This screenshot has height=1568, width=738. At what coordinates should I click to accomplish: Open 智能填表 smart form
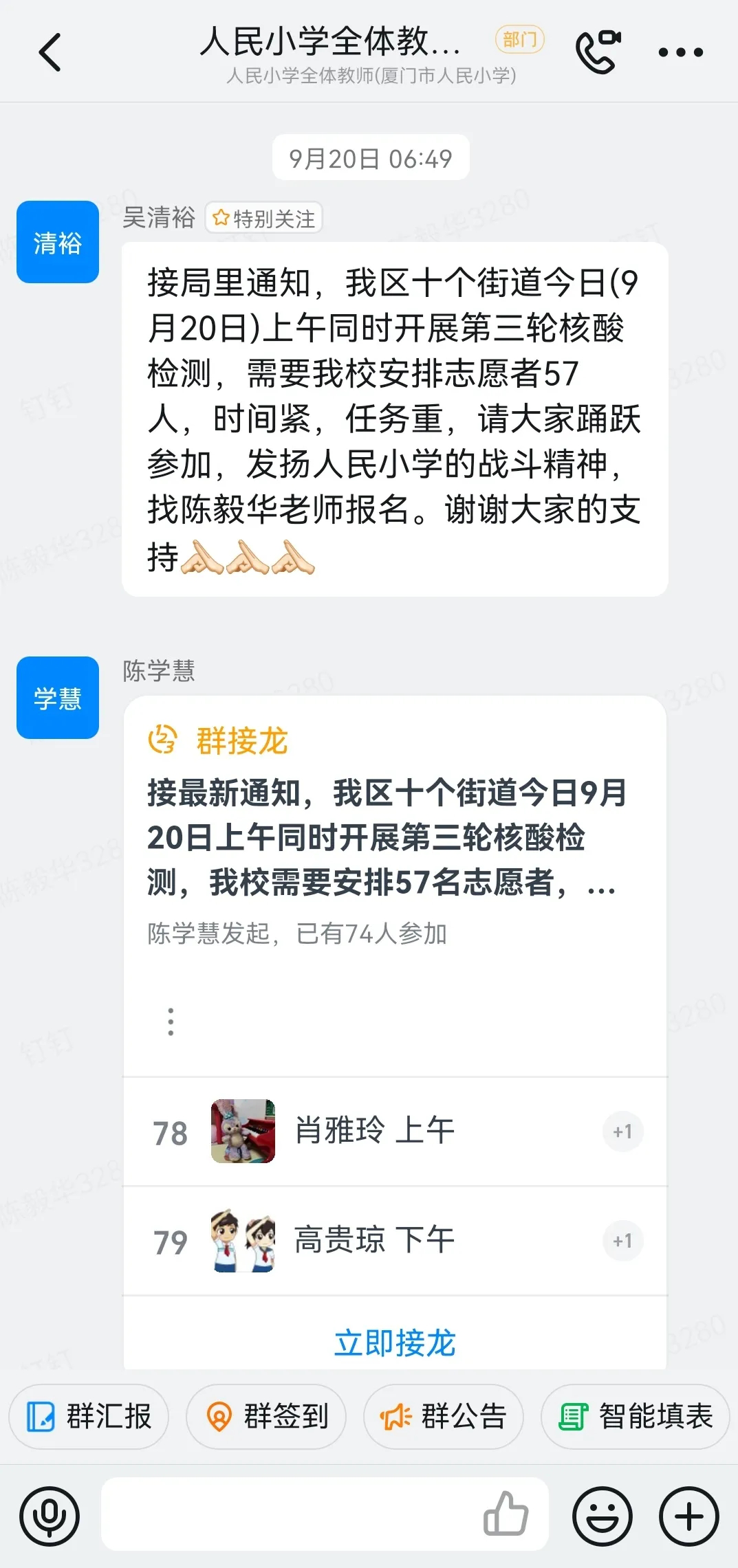coord(635,1417)
